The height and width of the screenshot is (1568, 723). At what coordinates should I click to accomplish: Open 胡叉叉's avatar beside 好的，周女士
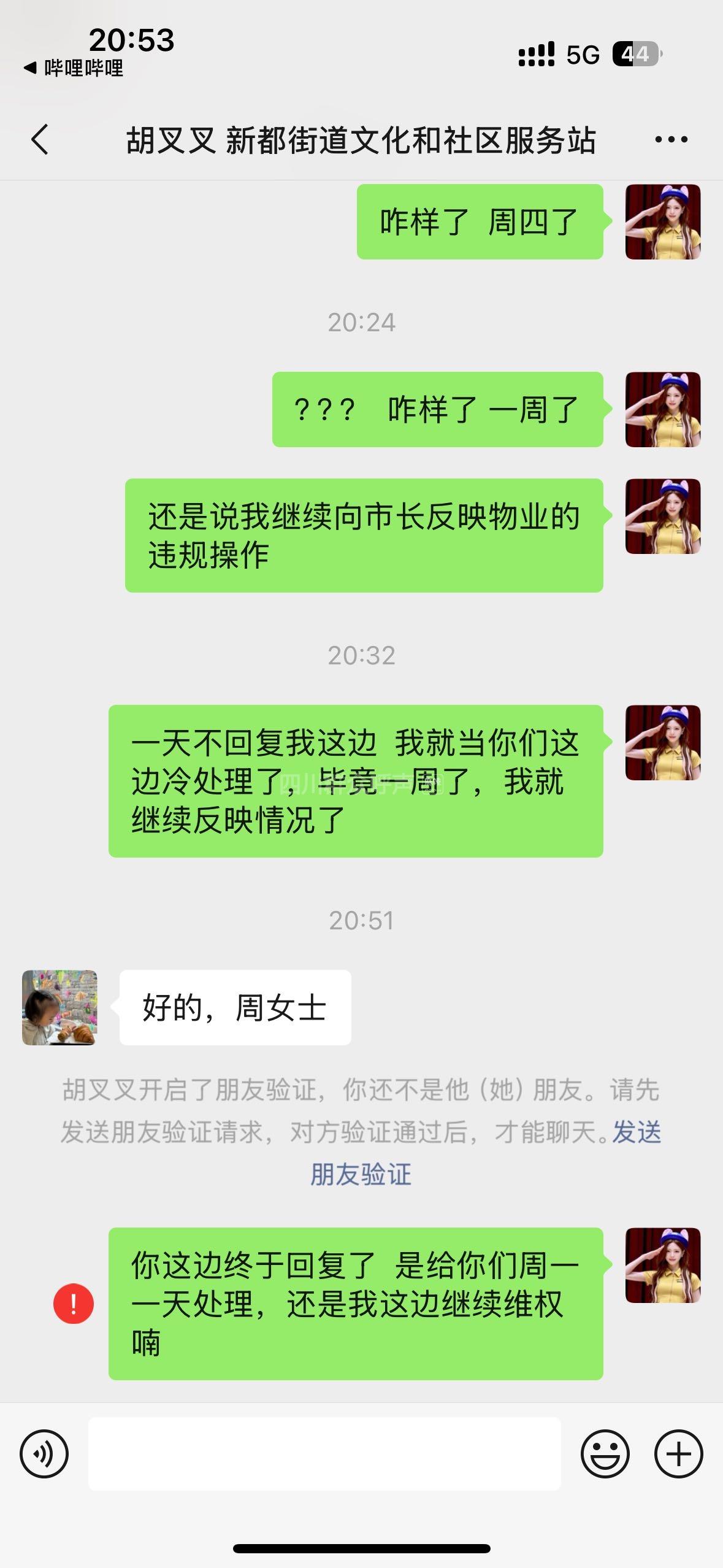click(x=59, y=1007)
